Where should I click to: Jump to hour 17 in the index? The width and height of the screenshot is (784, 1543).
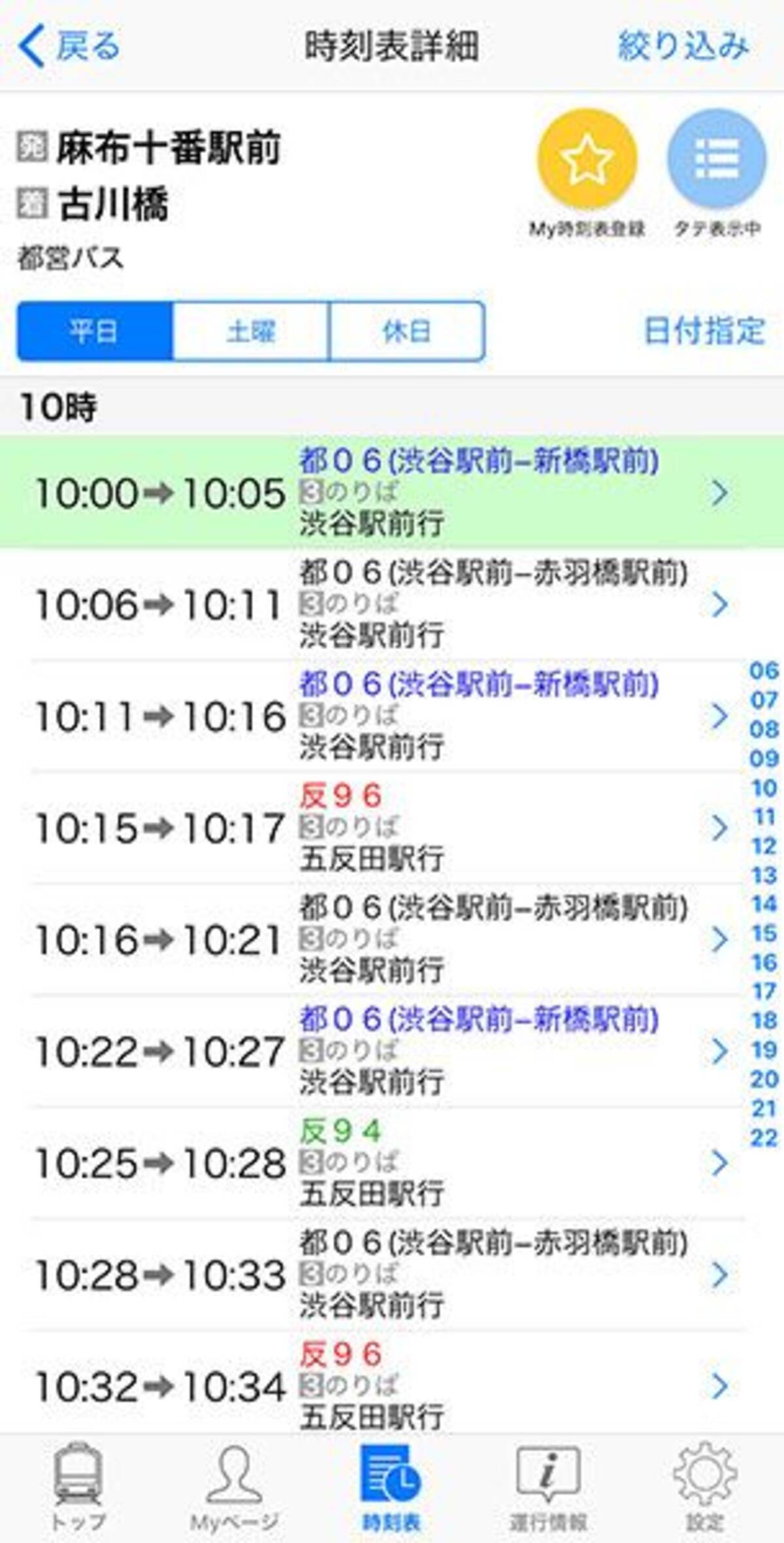tap(764, 991)
